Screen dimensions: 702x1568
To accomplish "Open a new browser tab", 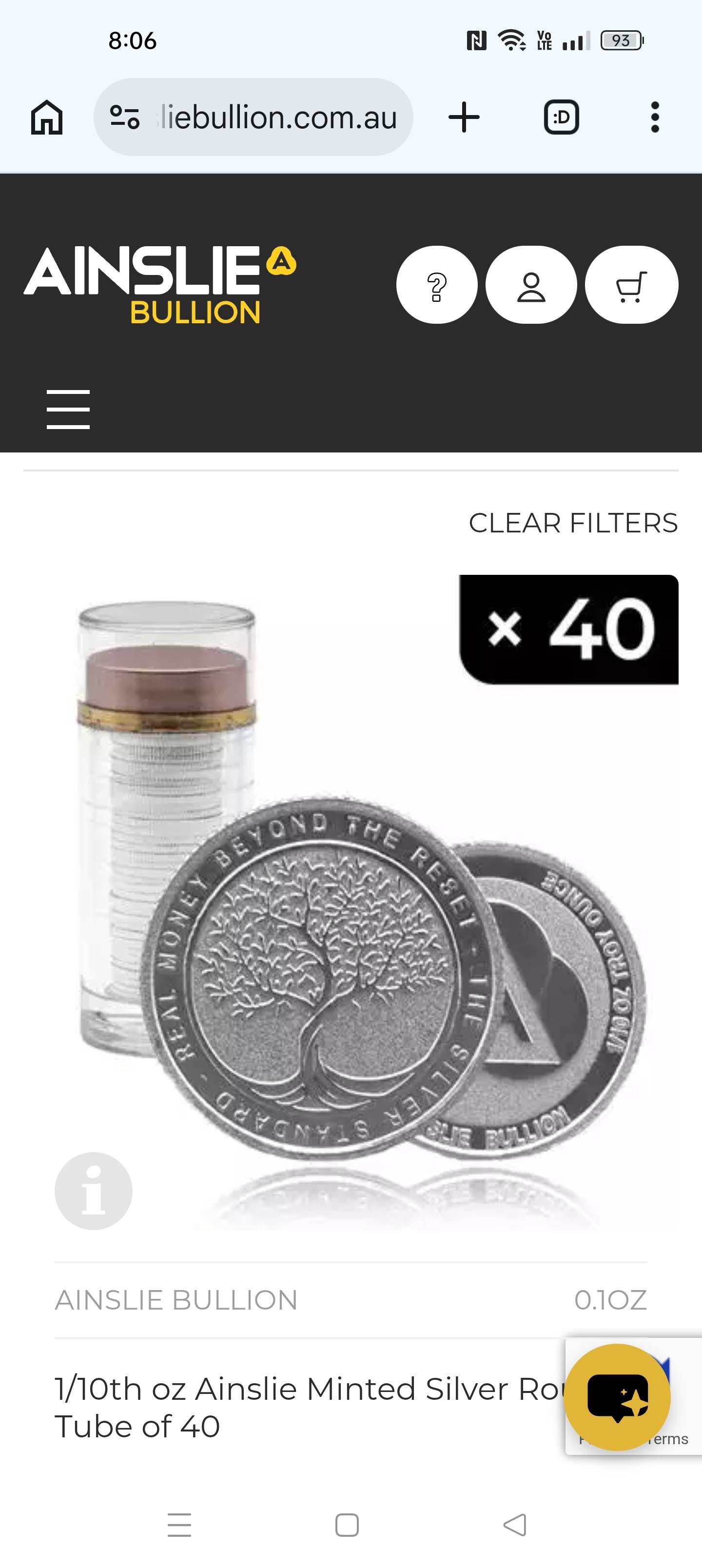I will tap(464, 117).
